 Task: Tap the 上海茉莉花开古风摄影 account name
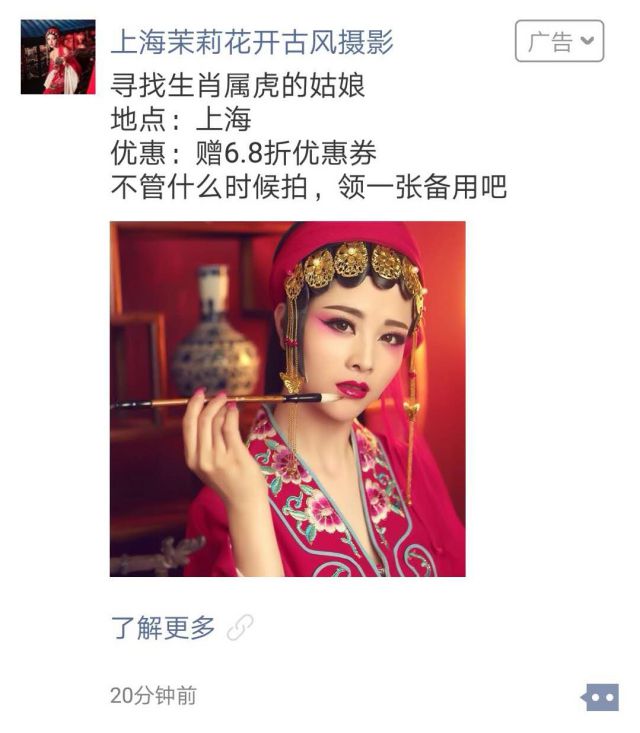pos(251,41)
